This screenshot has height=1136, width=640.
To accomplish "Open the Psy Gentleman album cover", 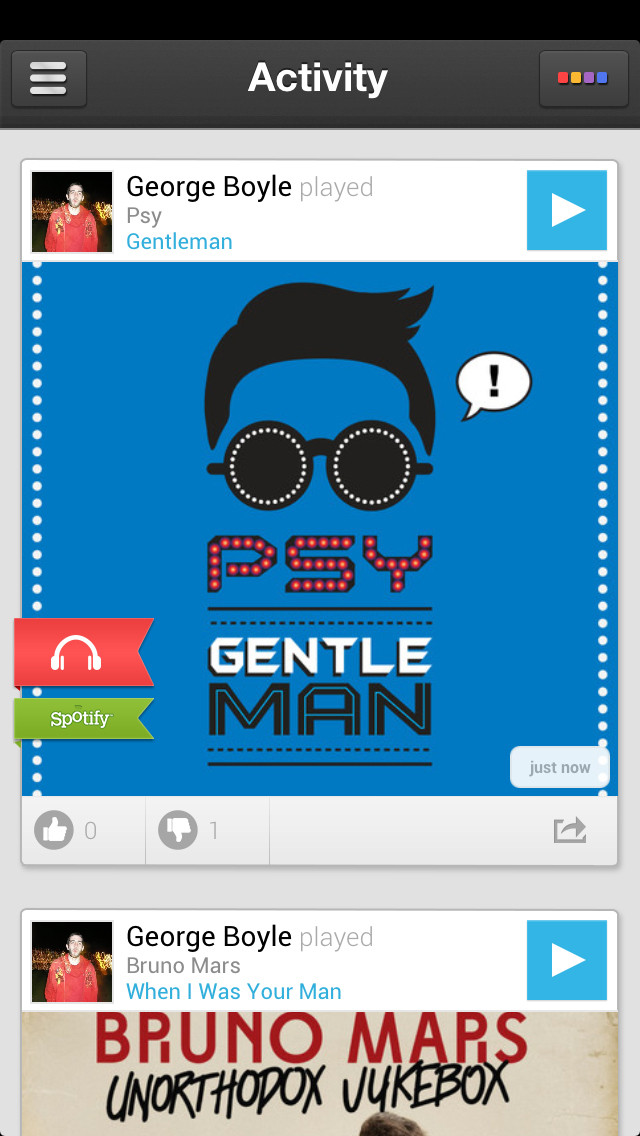I will (x=320, y=529).
